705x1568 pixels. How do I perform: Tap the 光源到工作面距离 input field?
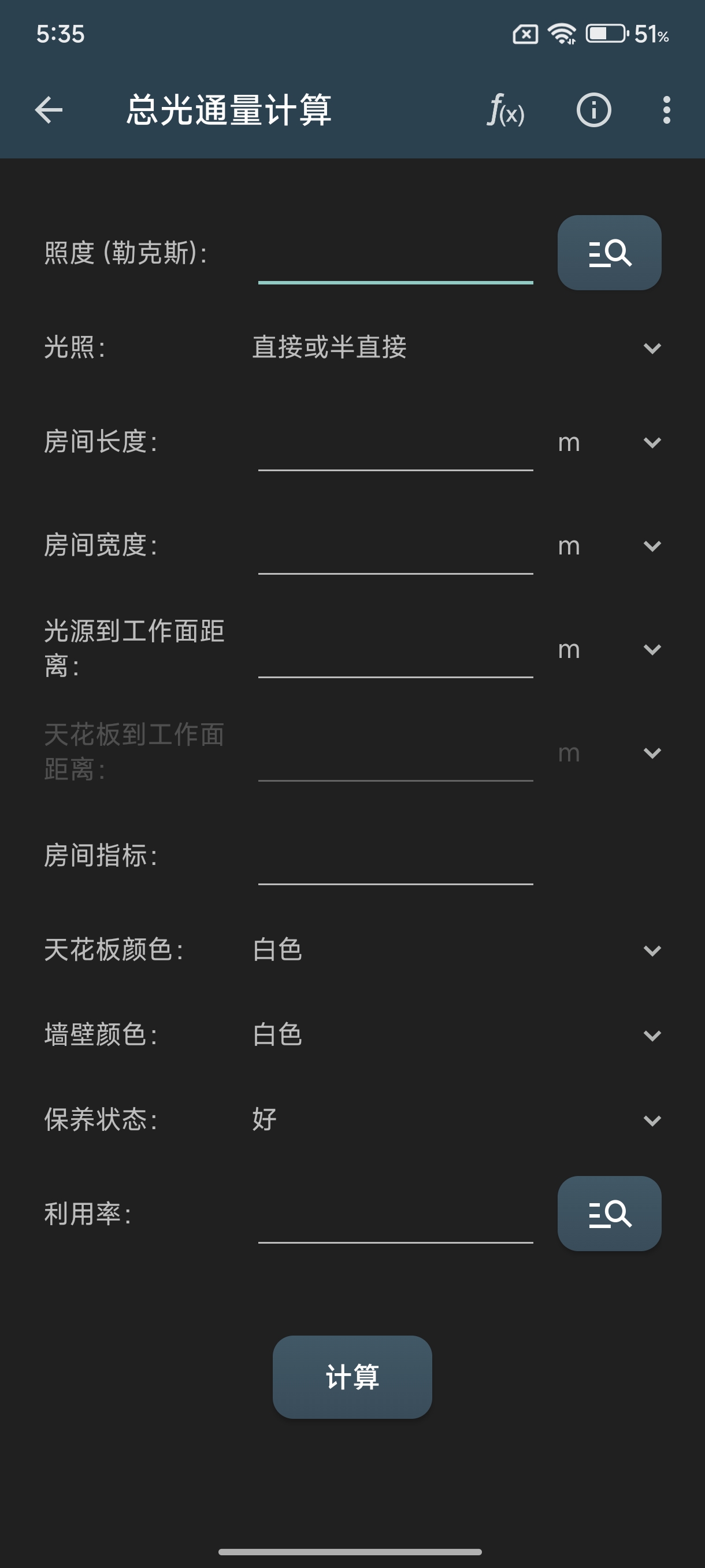pyautogui.click(x=395, y=651)
